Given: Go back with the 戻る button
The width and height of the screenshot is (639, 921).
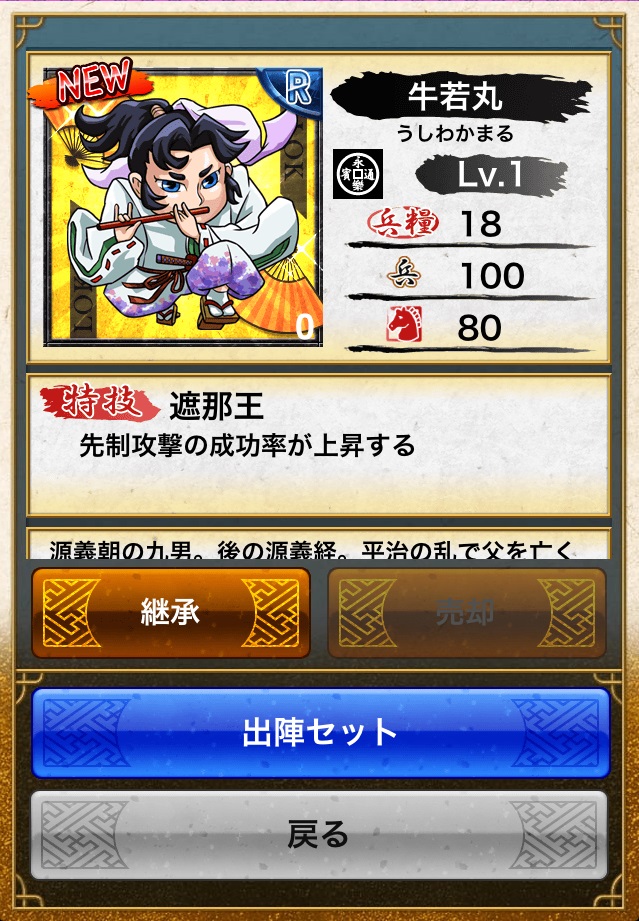Looking at the screenshot, I should (x=319, y=834).
